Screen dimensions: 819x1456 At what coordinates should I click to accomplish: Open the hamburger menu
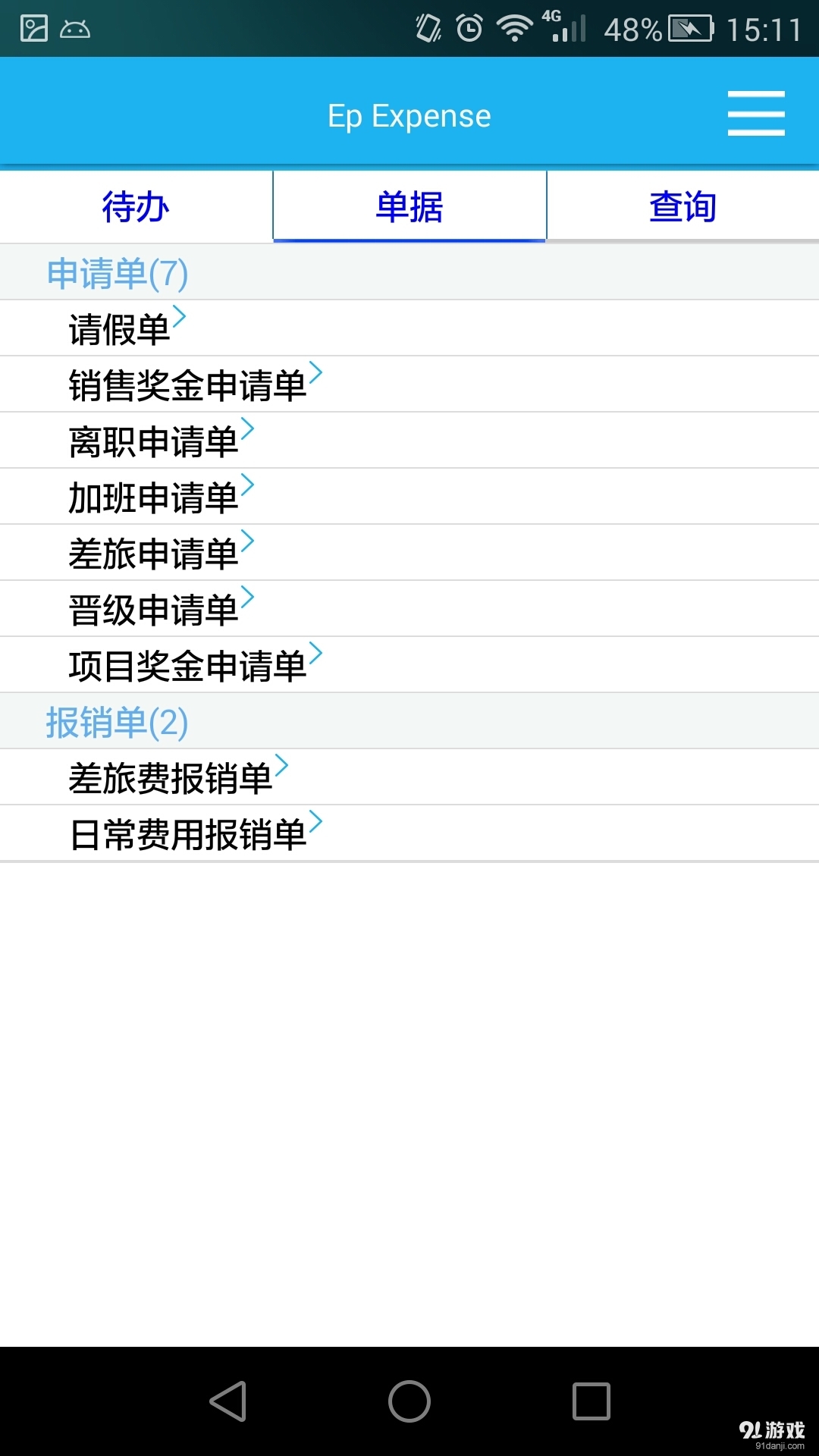coord(755,114)
